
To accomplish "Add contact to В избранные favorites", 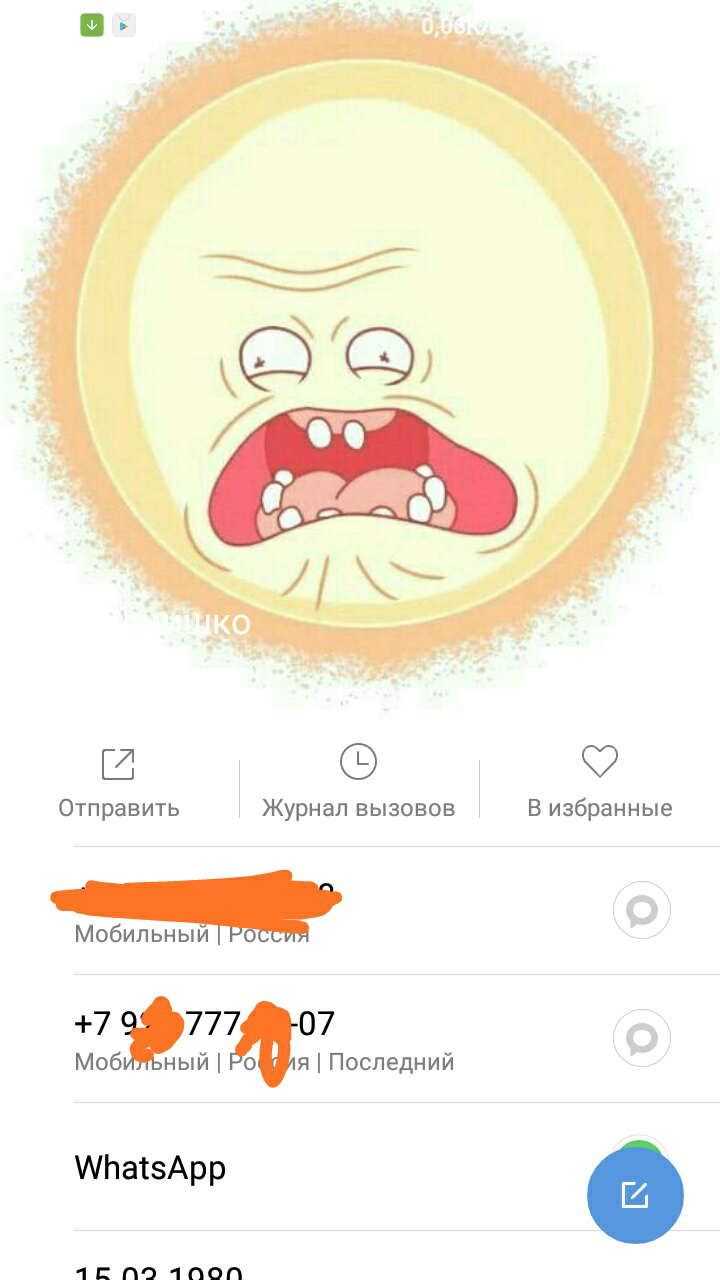I will [x=599, y=784].
